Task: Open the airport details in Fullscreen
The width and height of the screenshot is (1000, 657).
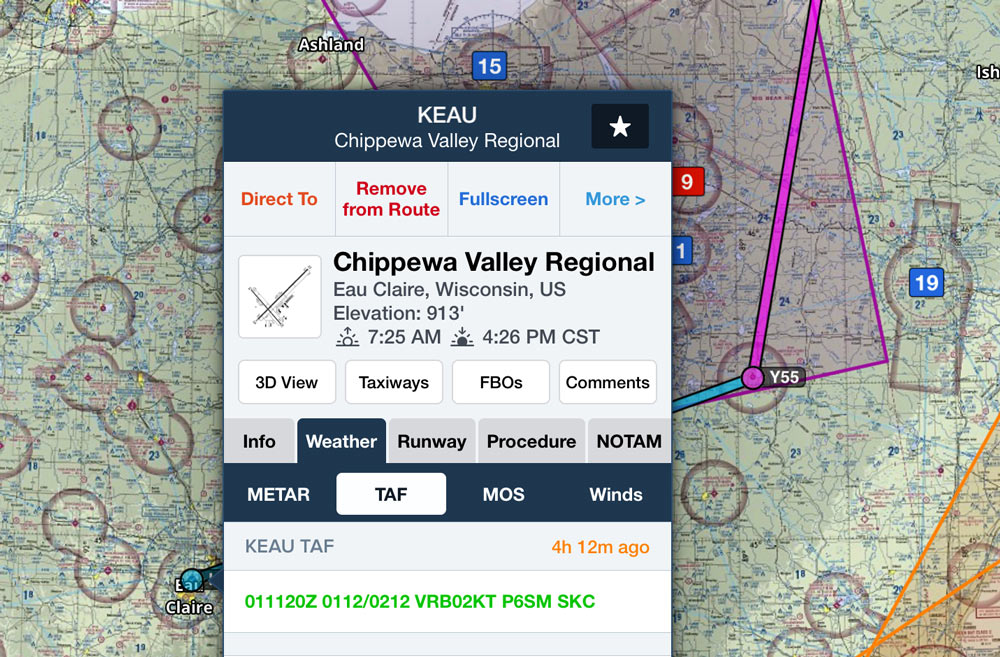Action: click(503, 199)
